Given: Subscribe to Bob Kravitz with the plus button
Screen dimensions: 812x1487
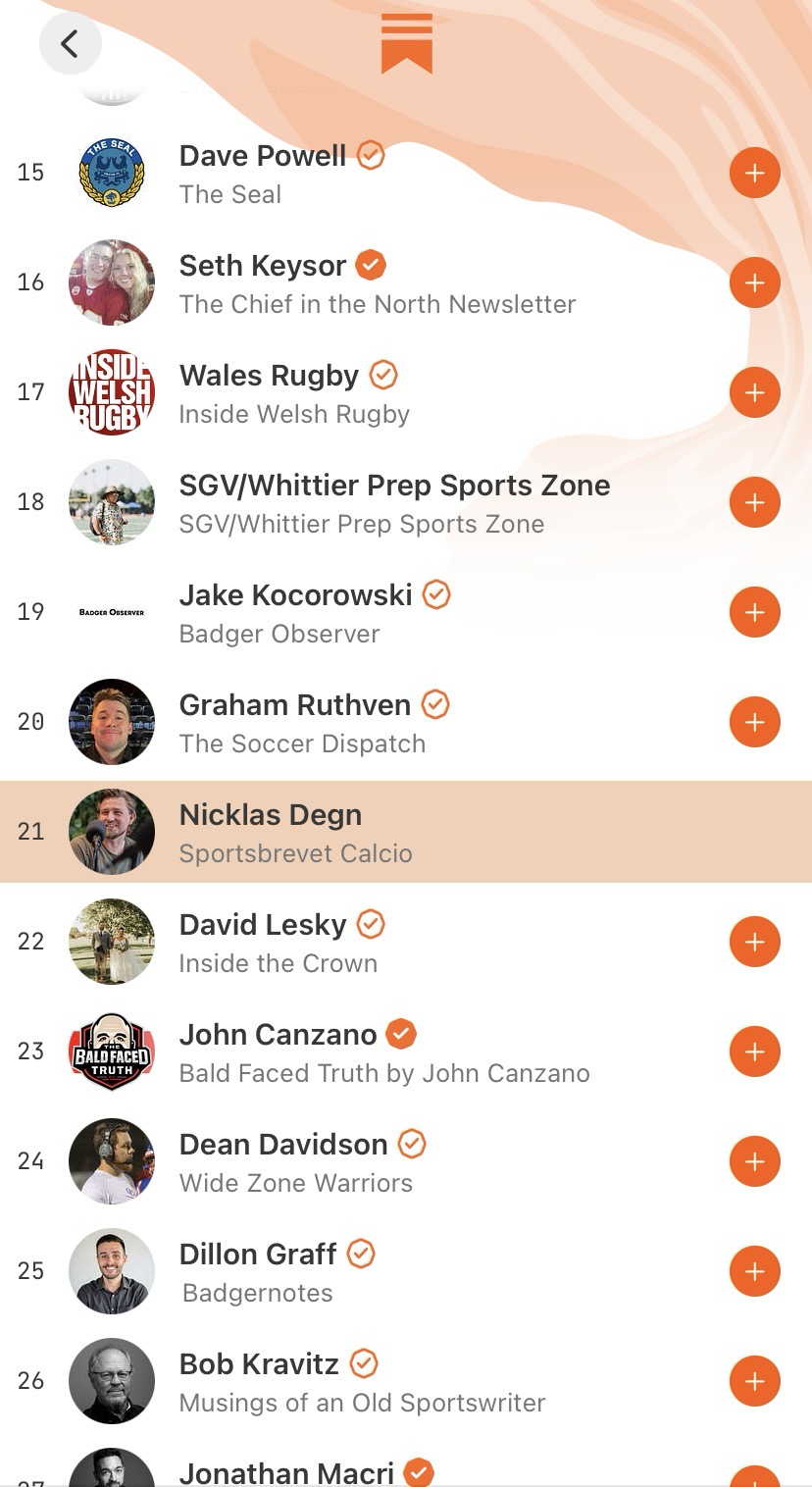Looking at the screenshot, I should pos(754,1382).
